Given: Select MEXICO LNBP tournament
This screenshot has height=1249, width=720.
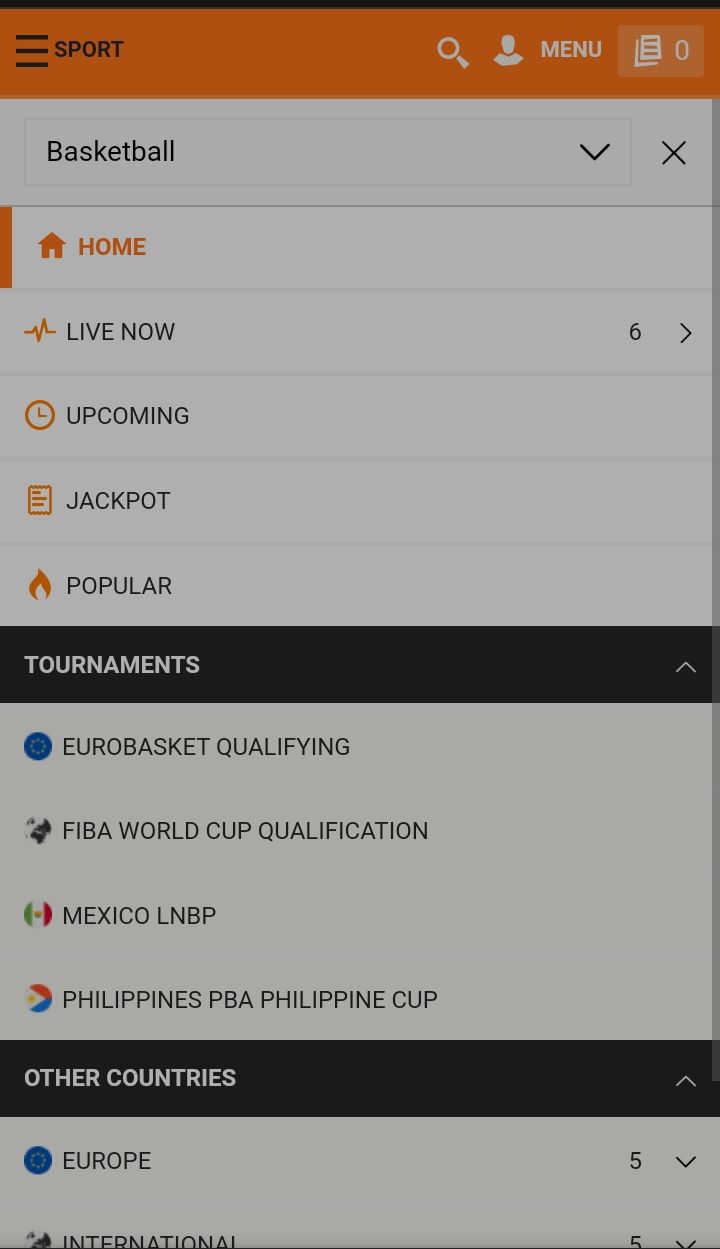Looking at the screenshot, I should tap(360, 915).
